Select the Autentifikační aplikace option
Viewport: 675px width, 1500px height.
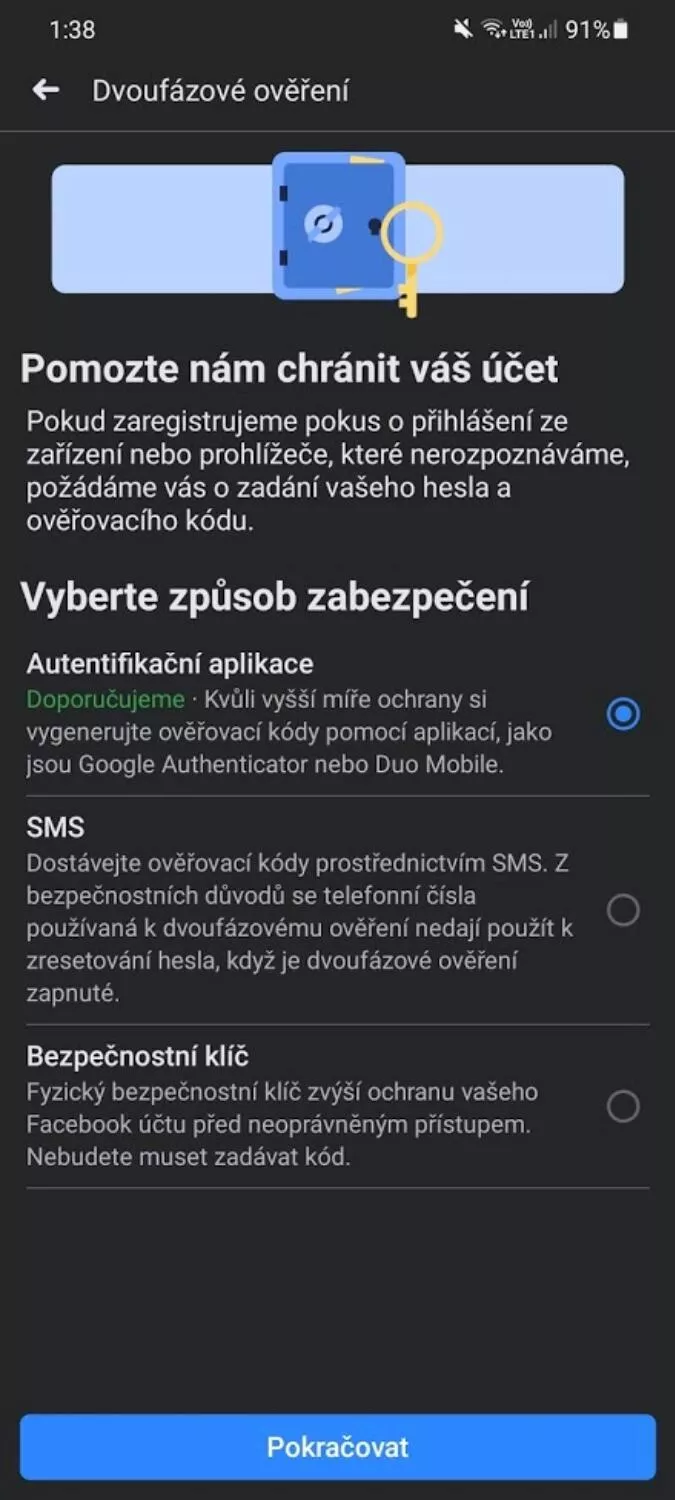[623, 714]
